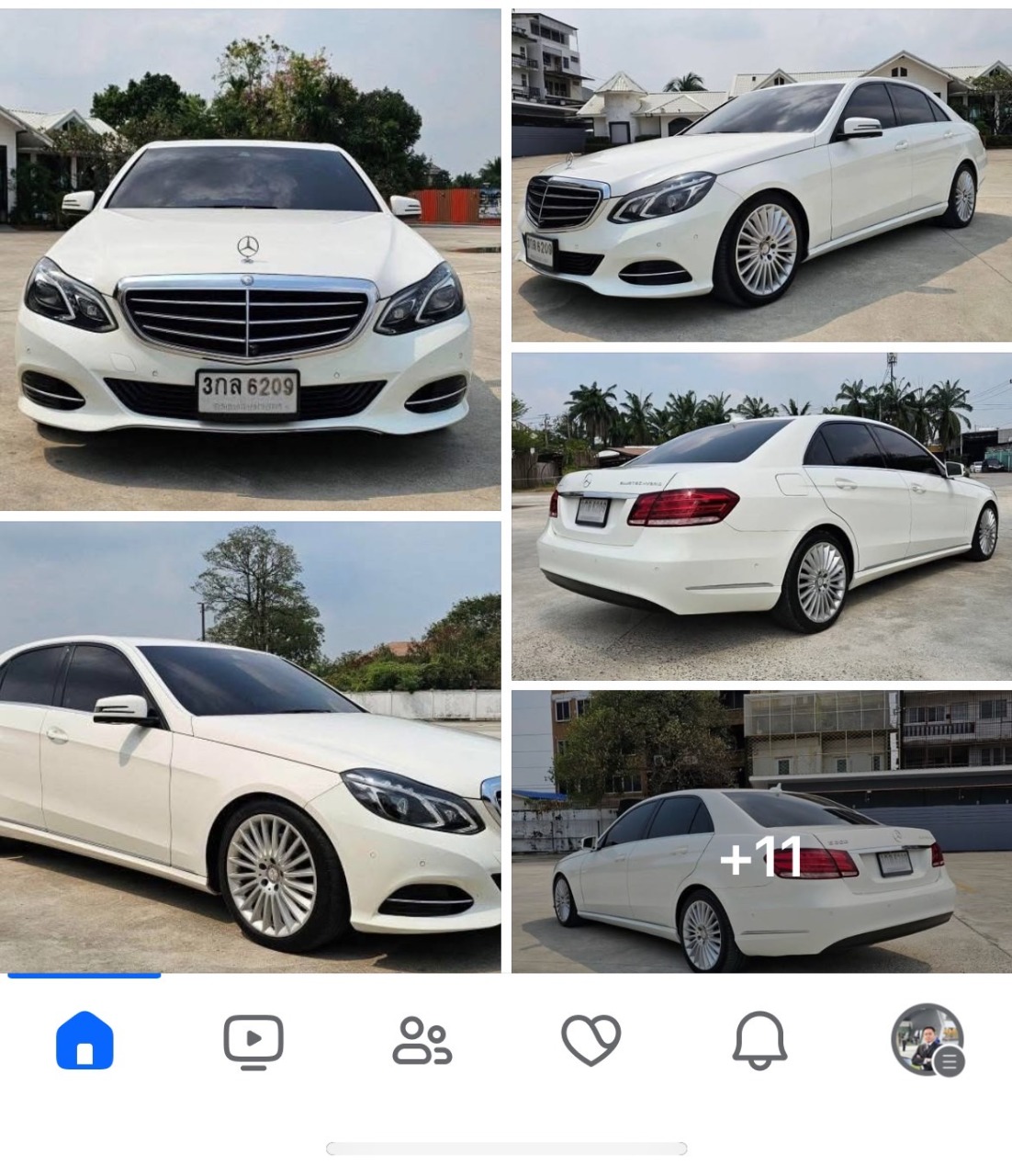Open the front-quarter angle car photo
Image resolution: width=1012 pixels, height=1176 pixels.
tap(761, 175)
